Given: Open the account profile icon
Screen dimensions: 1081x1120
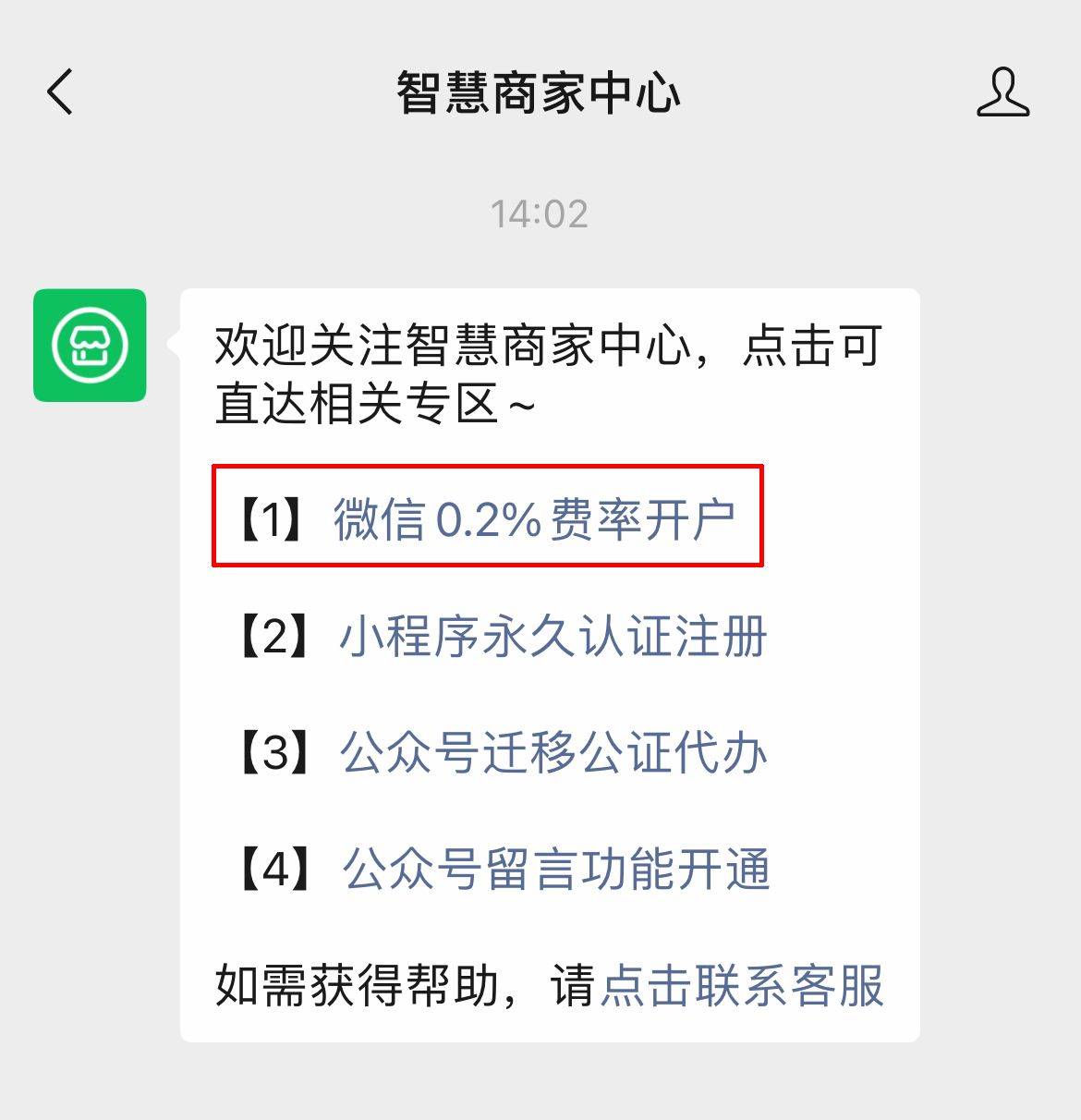Looking at the screenshot, I should (1002, 92).
